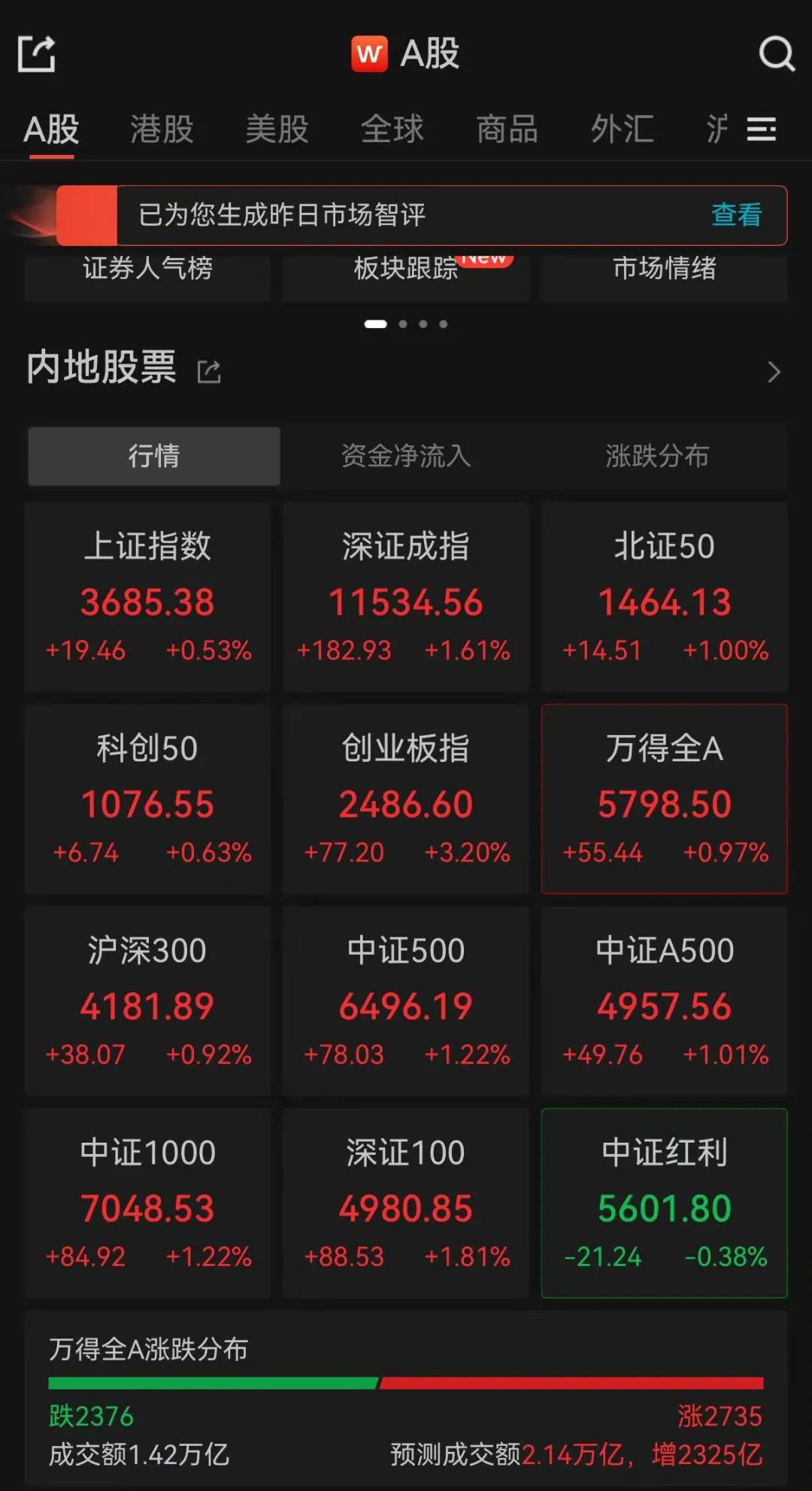Open the 上证指数 index card
The height and width of the screenshot is (1491, 812).
click(x=147, y=597)
